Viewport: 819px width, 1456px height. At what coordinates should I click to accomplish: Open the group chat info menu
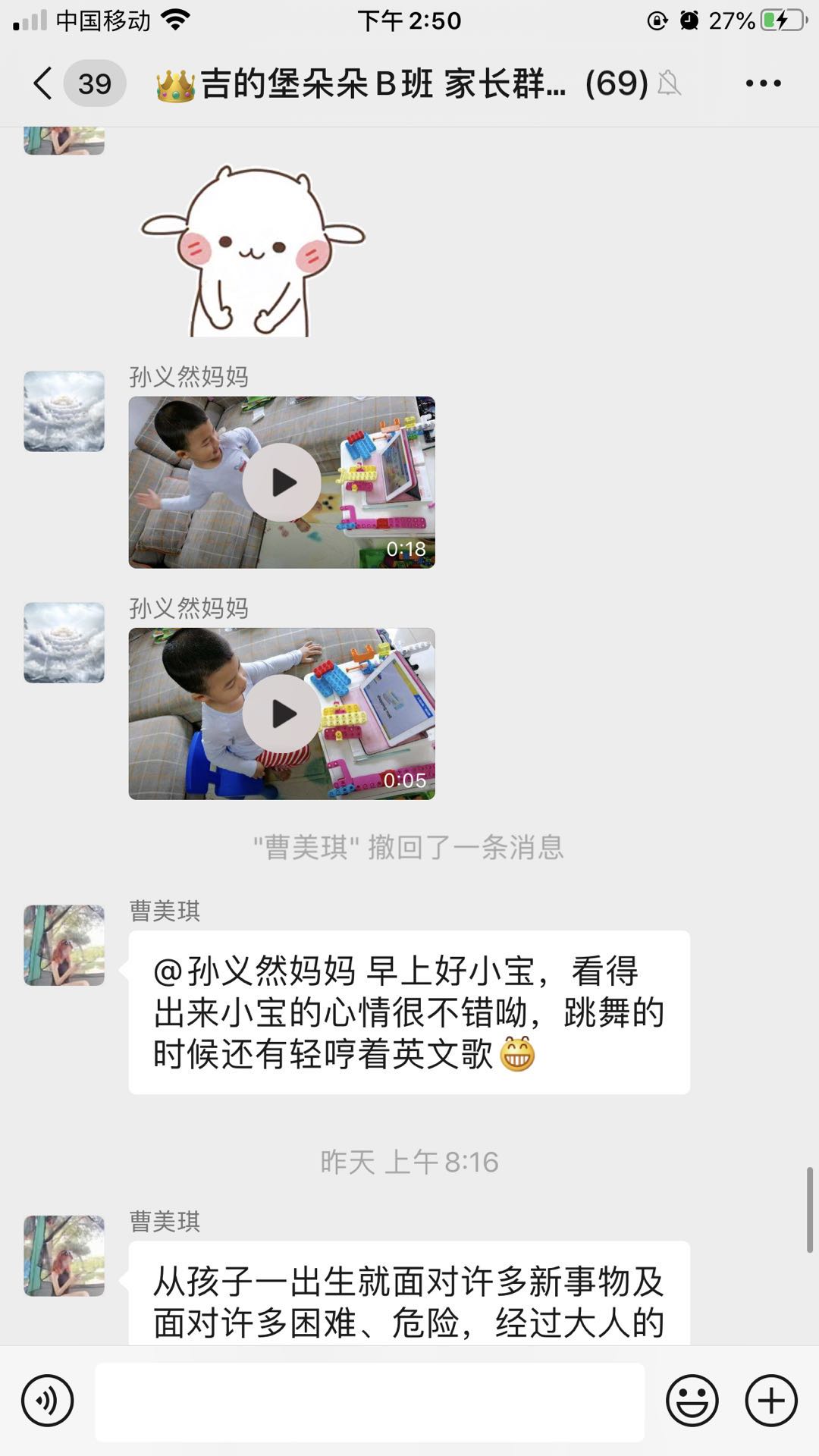[x=762, y=83]
